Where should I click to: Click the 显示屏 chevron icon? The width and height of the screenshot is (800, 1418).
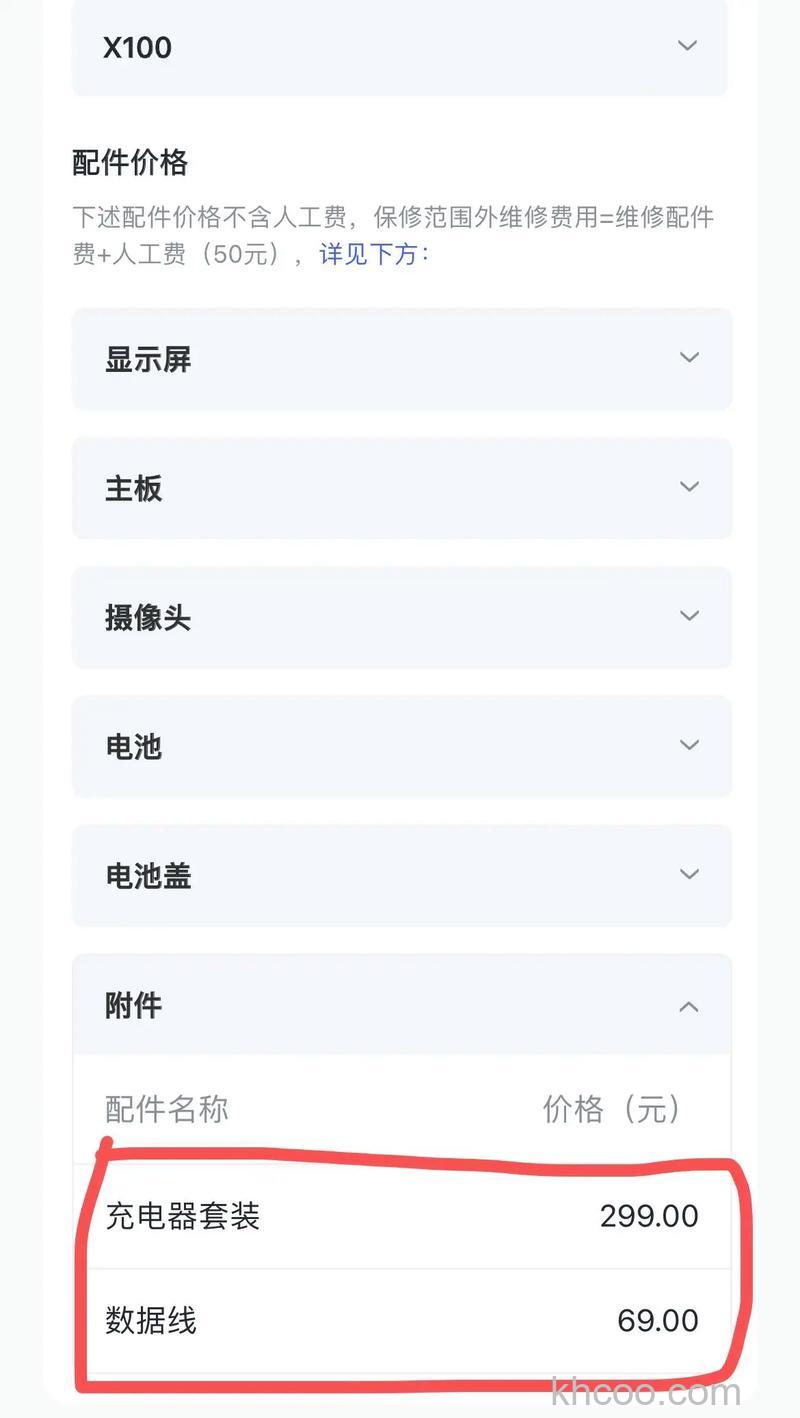(690, 357)
